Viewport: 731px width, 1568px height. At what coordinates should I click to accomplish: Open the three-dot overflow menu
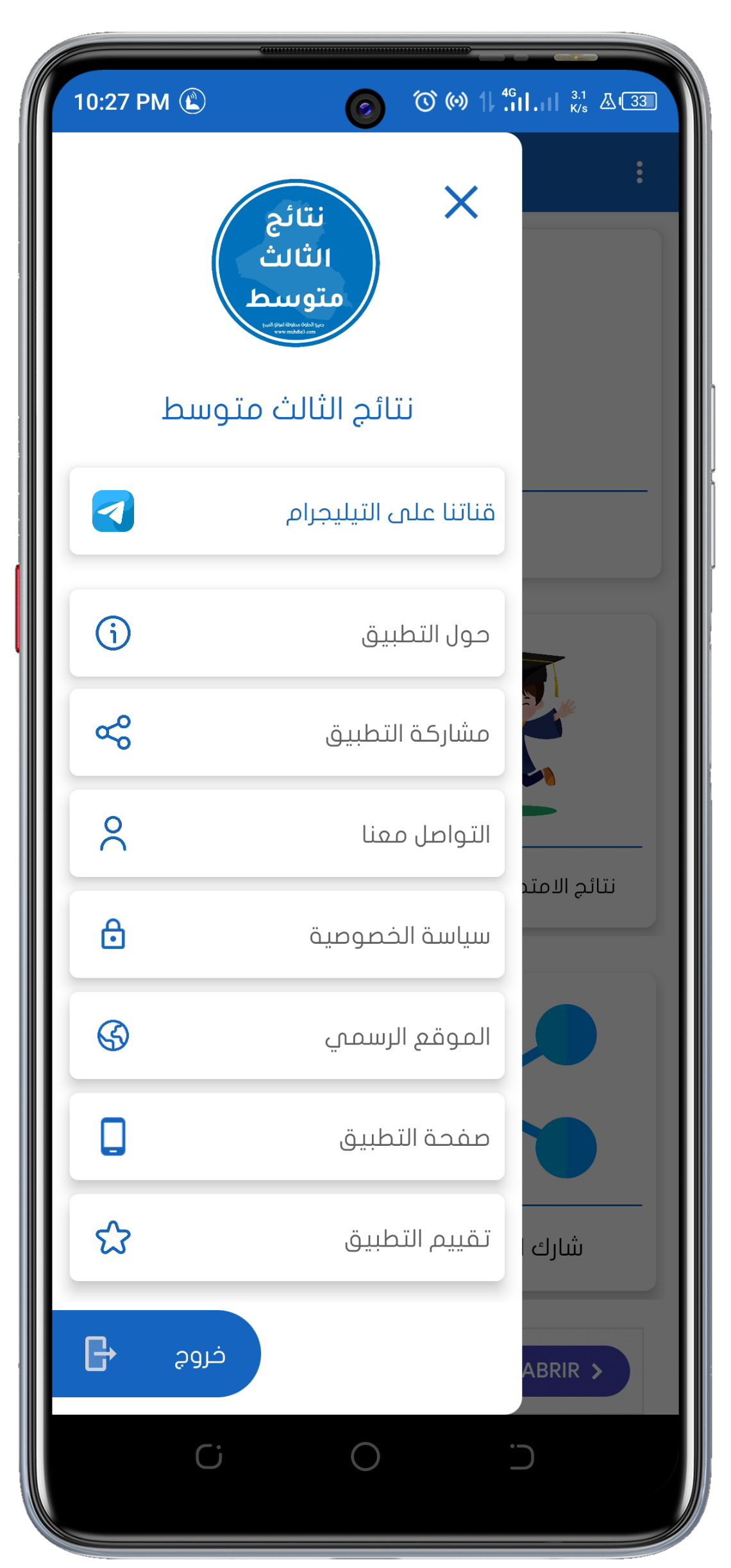639,172
